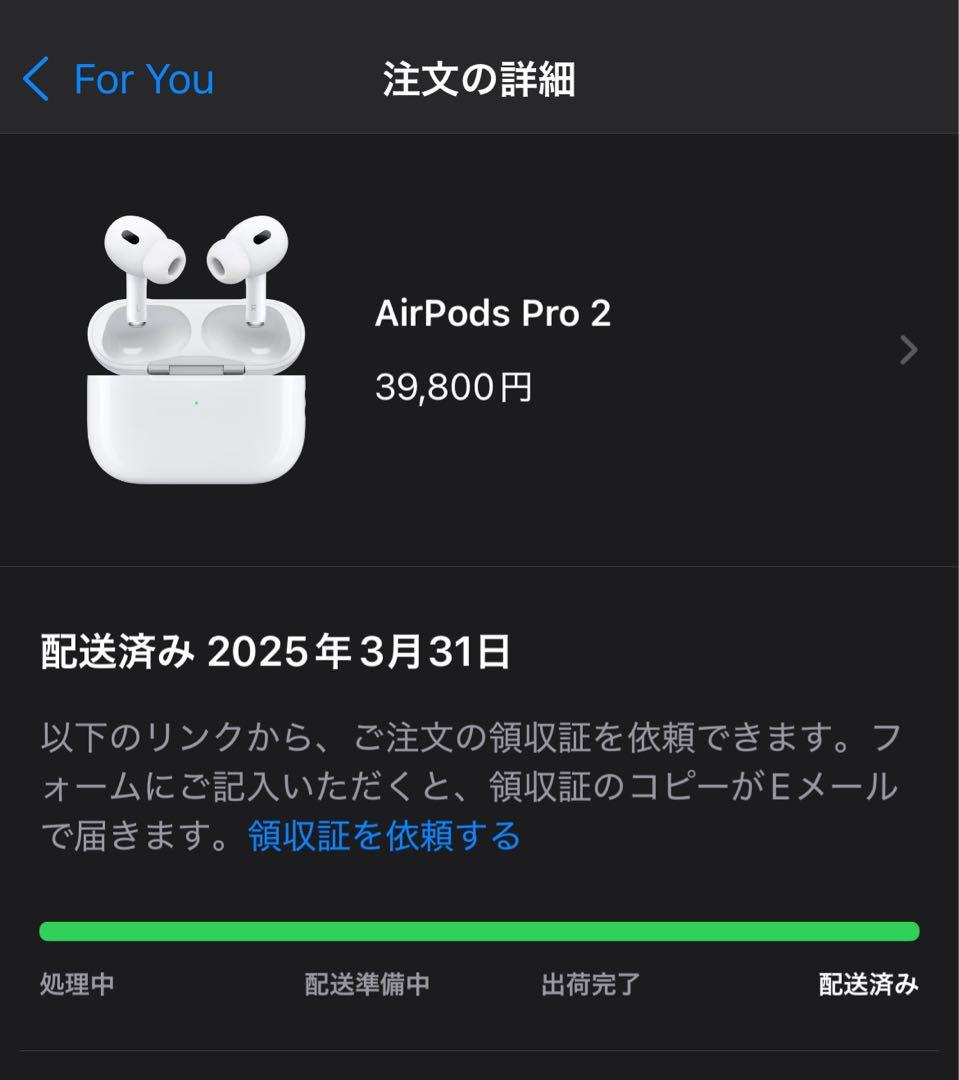Open order details via right-pointing chevron

coord(908,349)
